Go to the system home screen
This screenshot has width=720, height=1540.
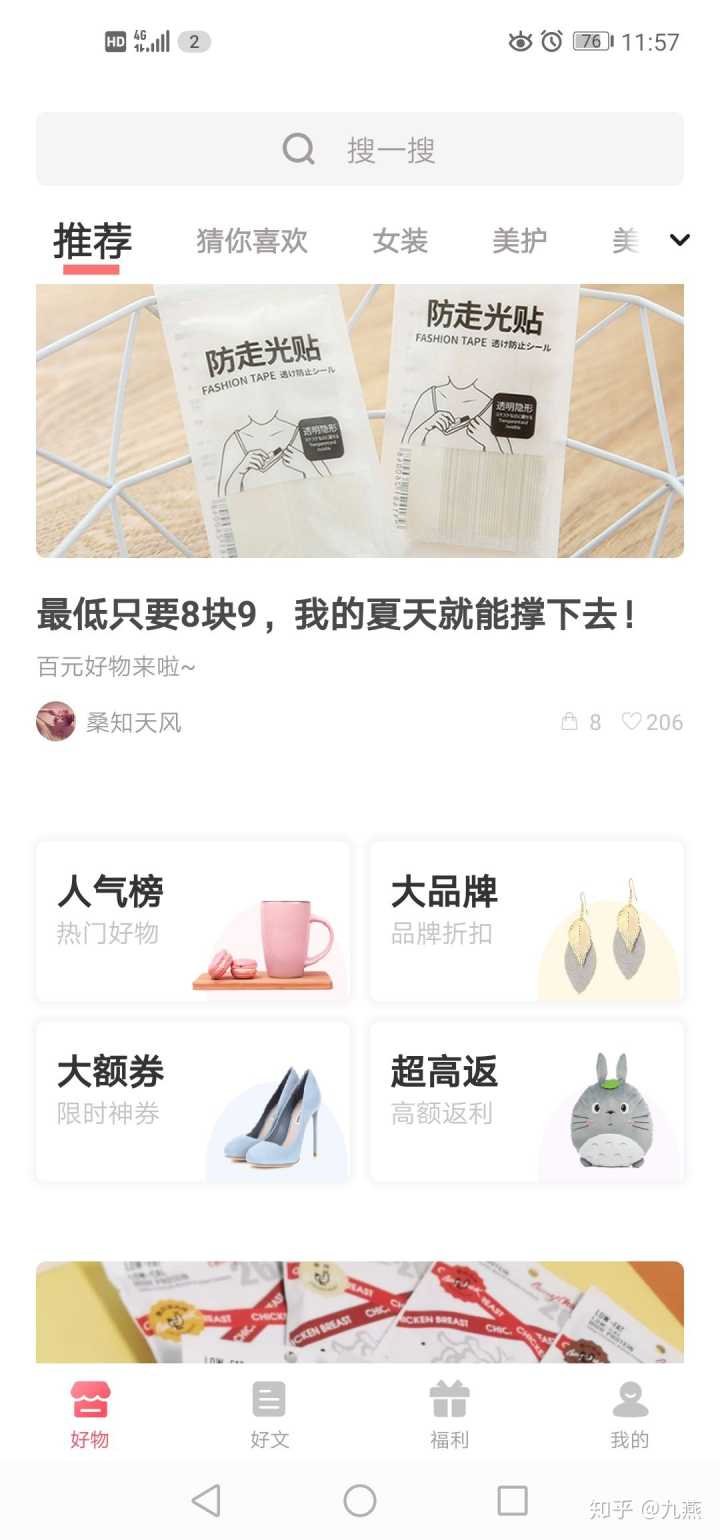click(x=360, y=1500)
